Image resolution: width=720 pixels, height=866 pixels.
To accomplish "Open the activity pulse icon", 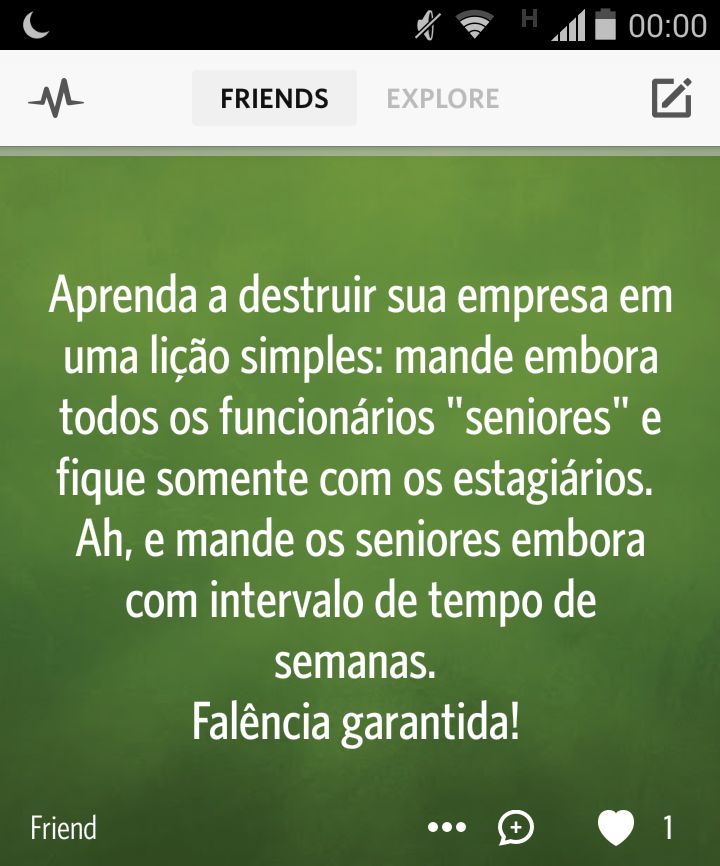I will pyautogui.click(x=56, y=99).
